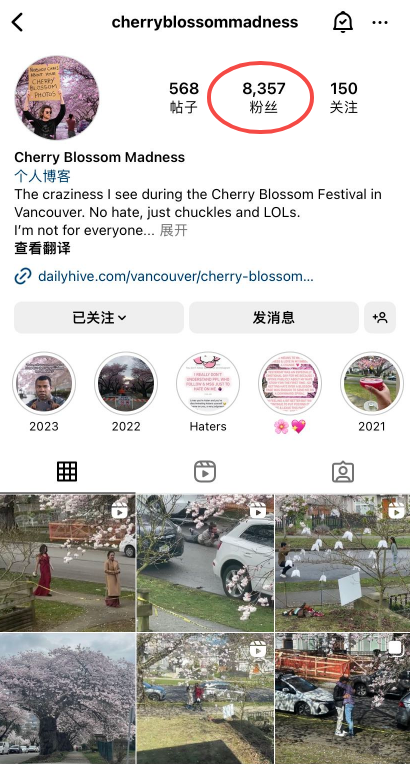Open suggested accounts add-person button
The width and height of the screenshot is (410, 764).
[380, 318]
